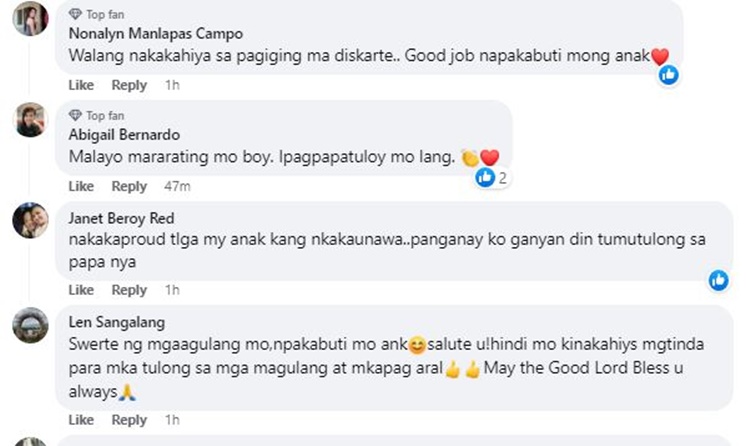Reply to Len Sangalang's comment
This screenshot has height=446, width=750.
tap(129, 419)
